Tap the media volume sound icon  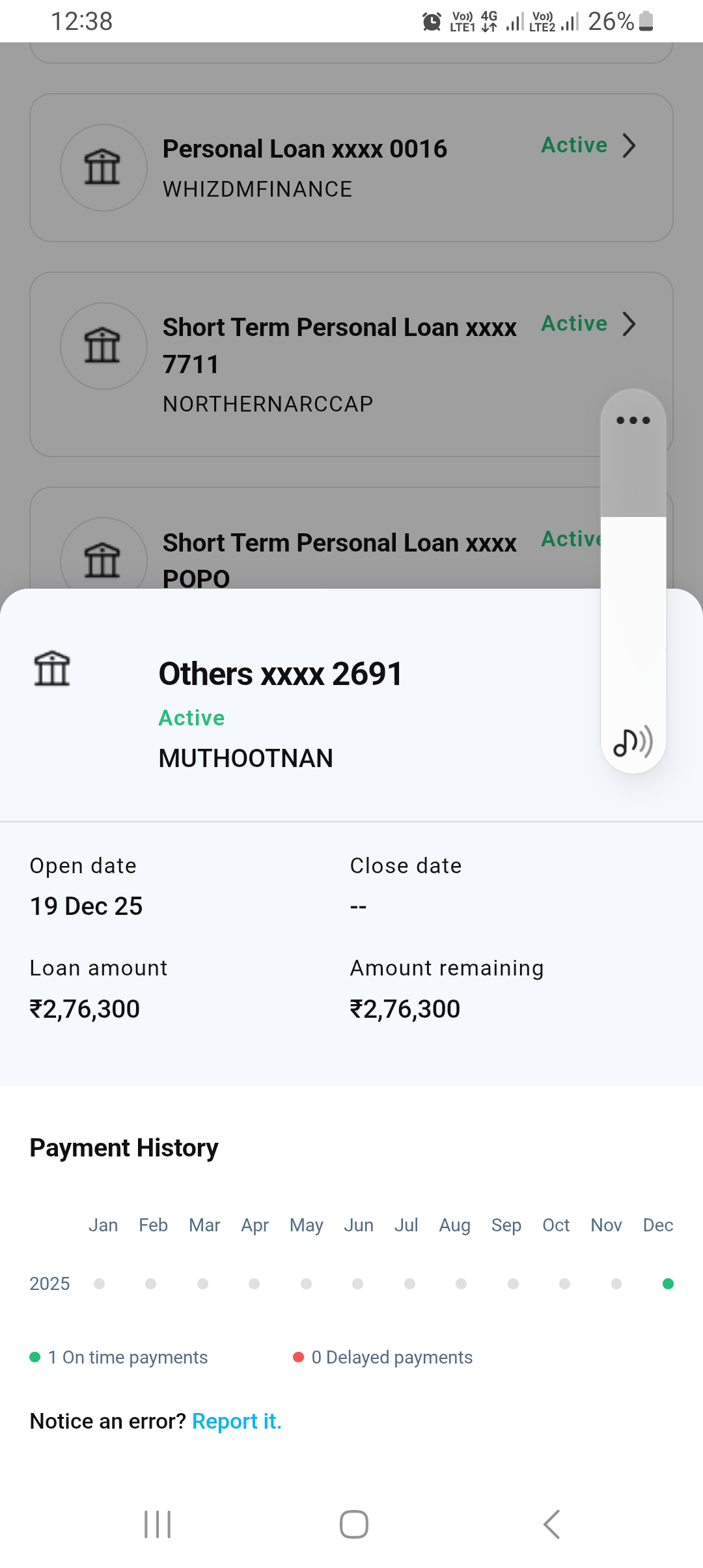[633, 742]
